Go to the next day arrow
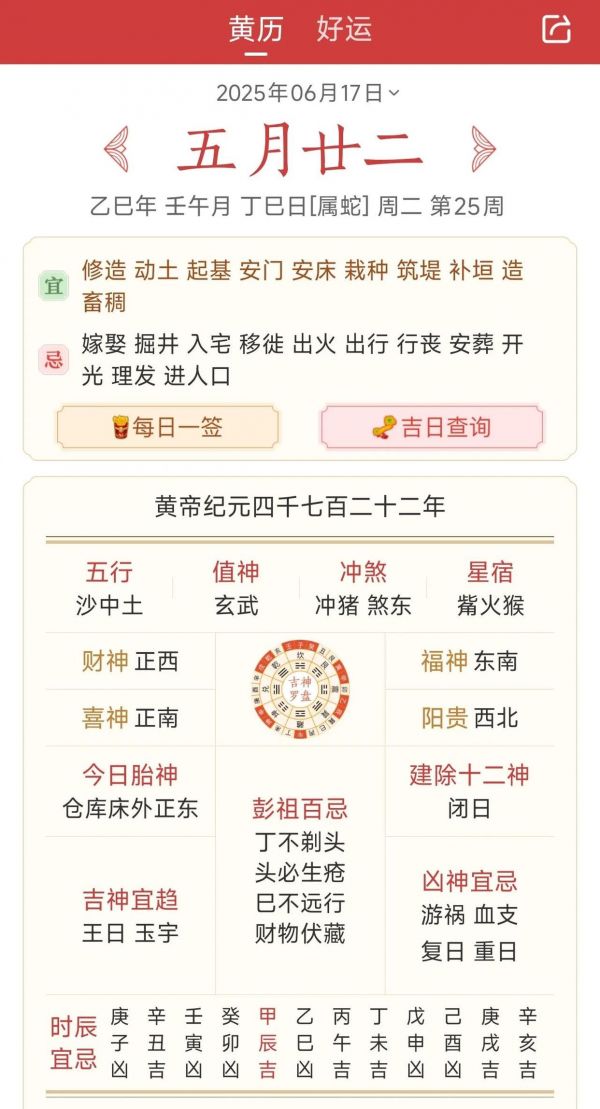 [x=483, y=149]
